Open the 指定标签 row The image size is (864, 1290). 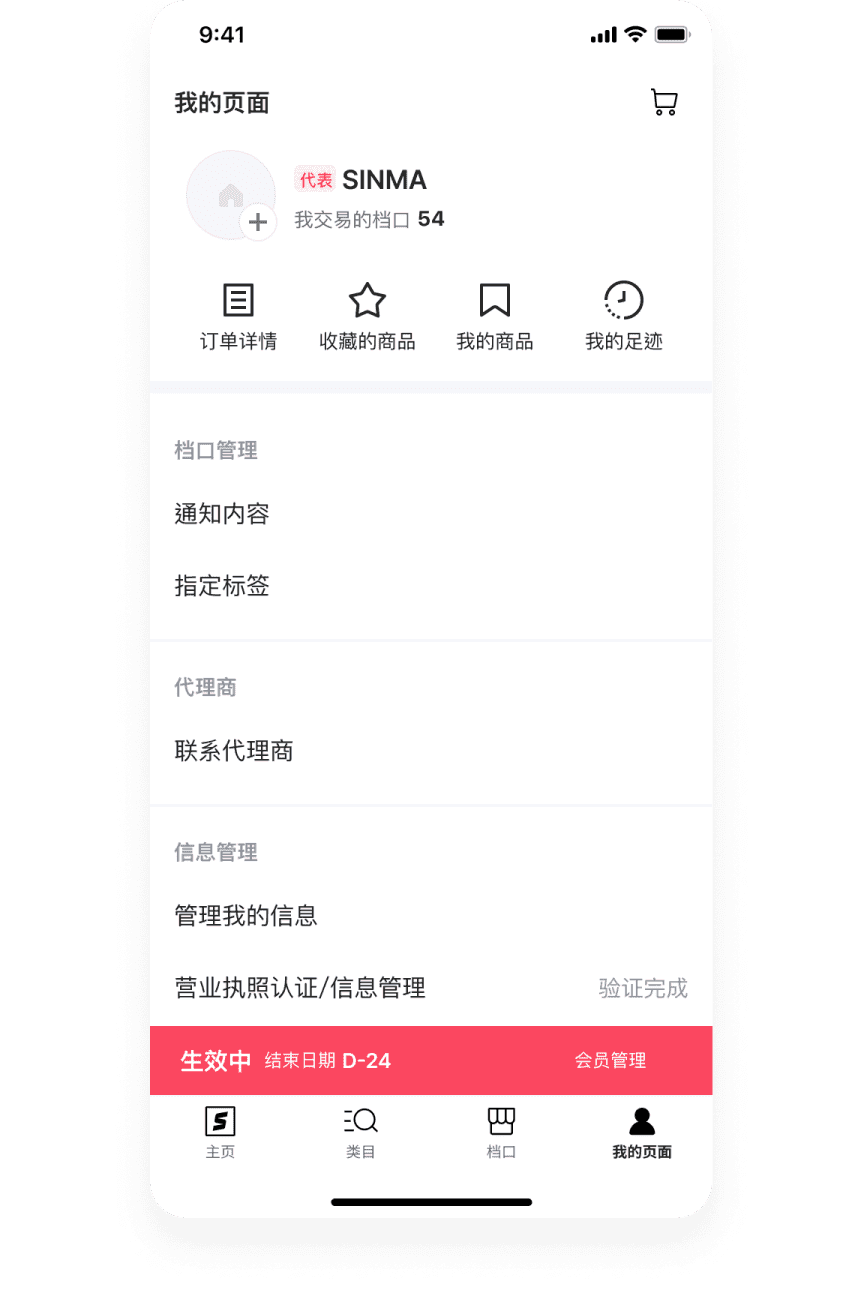tap(430, 586)
